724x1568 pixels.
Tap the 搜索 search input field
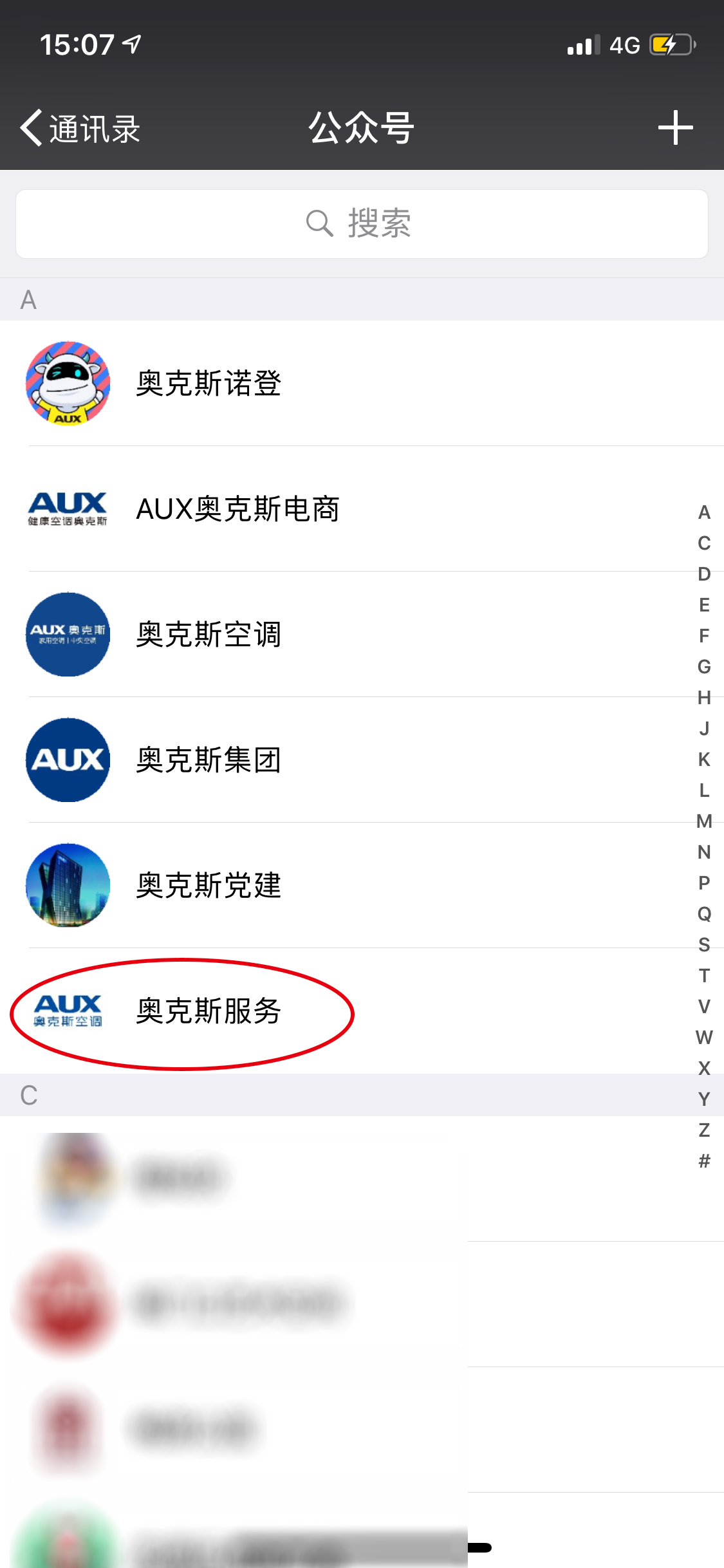coord(362,223)
